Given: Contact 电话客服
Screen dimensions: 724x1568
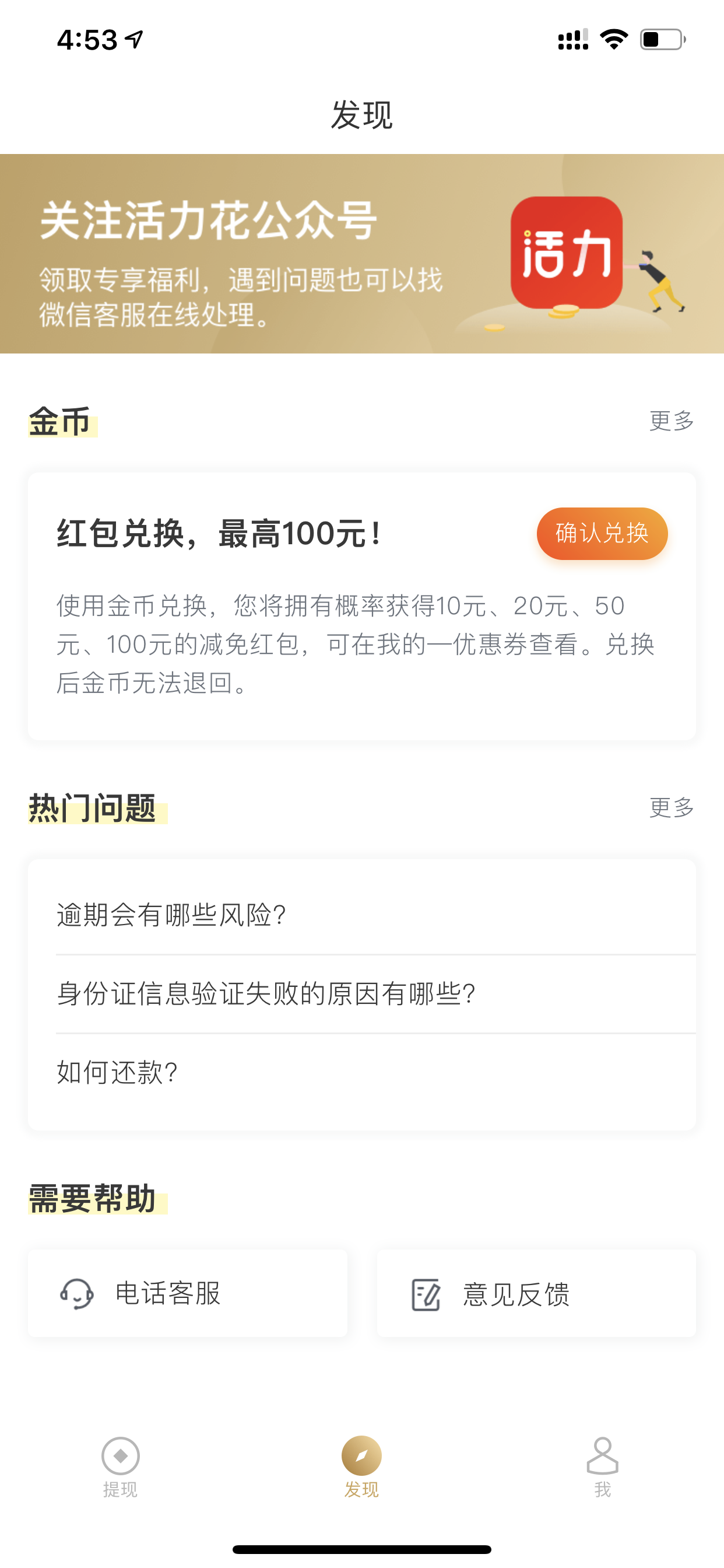Looking at the screenshot, I should coord(187,1293).
